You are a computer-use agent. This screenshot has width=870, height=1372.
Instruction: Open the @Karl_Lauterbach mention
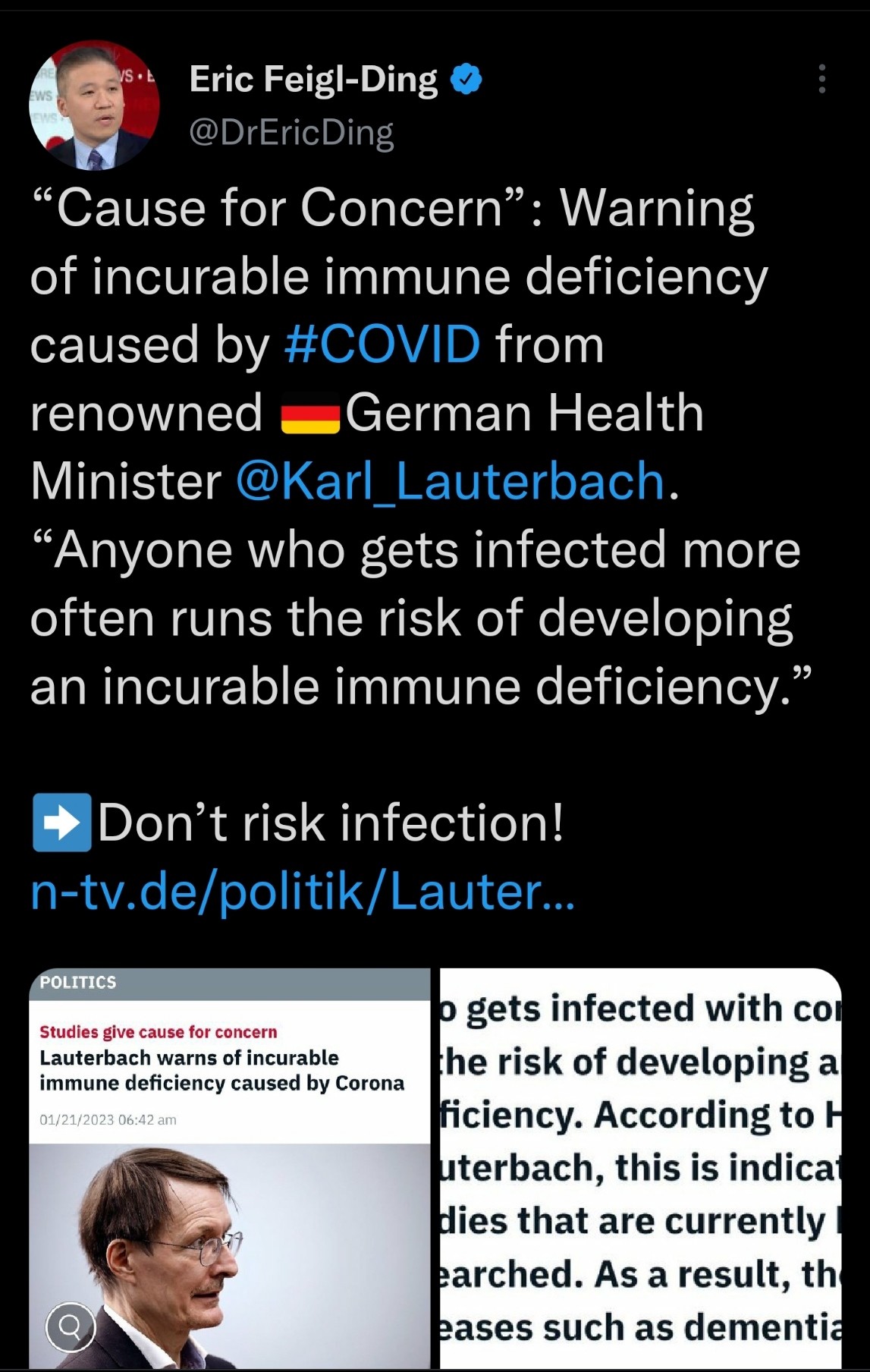[x=450, y=481]
